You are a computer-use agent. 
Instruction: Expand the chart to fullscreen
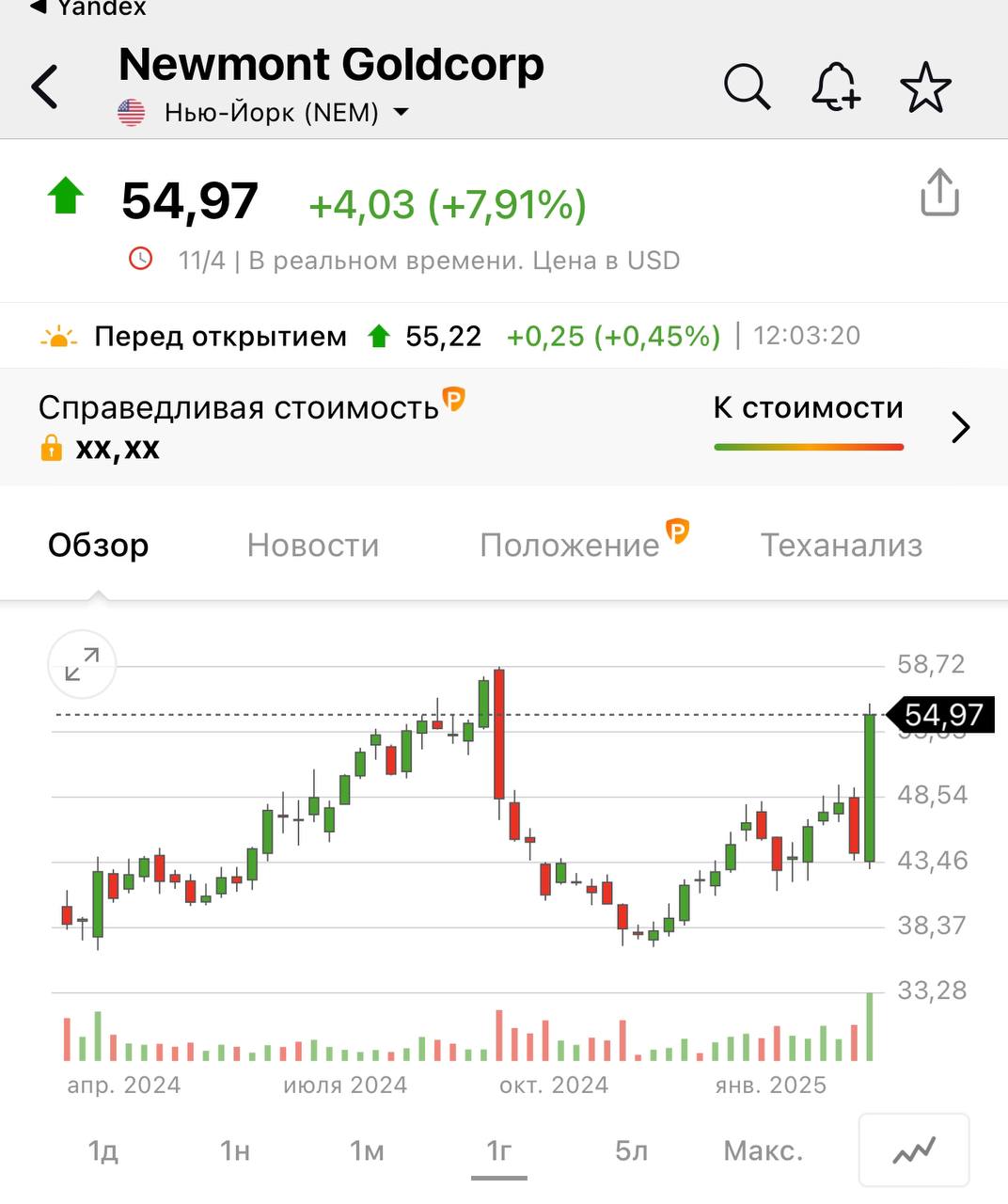82,664
